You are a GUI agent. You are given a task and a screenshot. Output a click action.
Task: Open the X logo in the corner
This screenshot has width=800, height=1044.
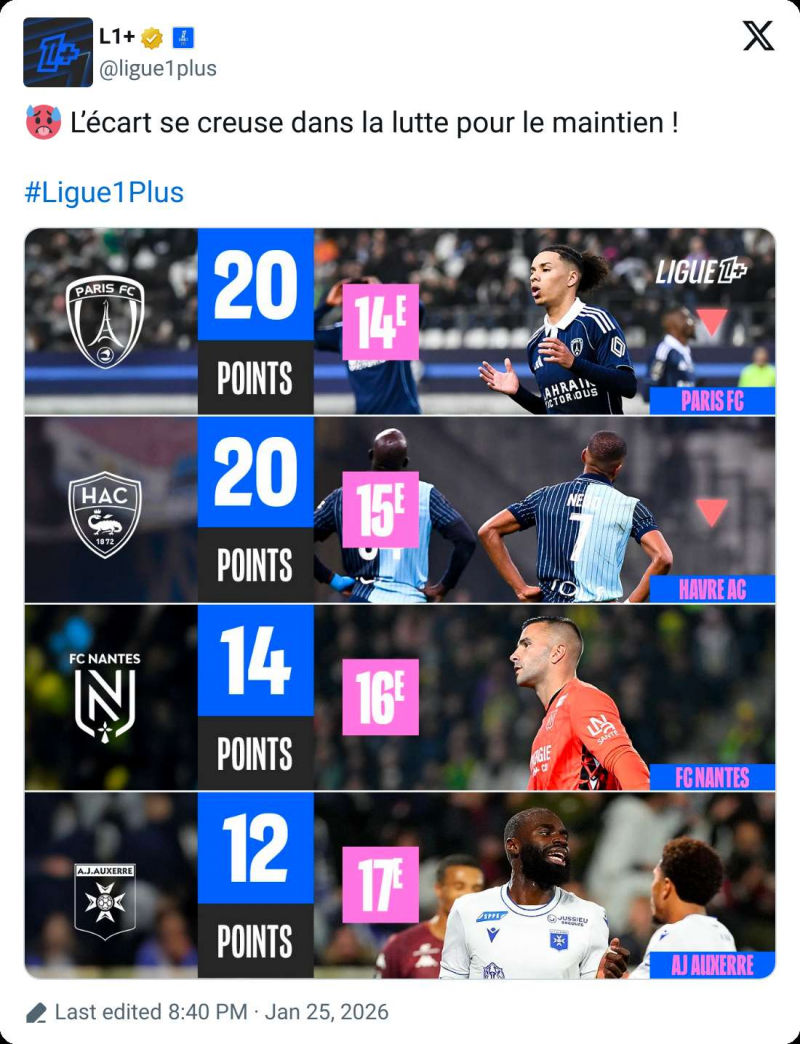tap(758, 36)
